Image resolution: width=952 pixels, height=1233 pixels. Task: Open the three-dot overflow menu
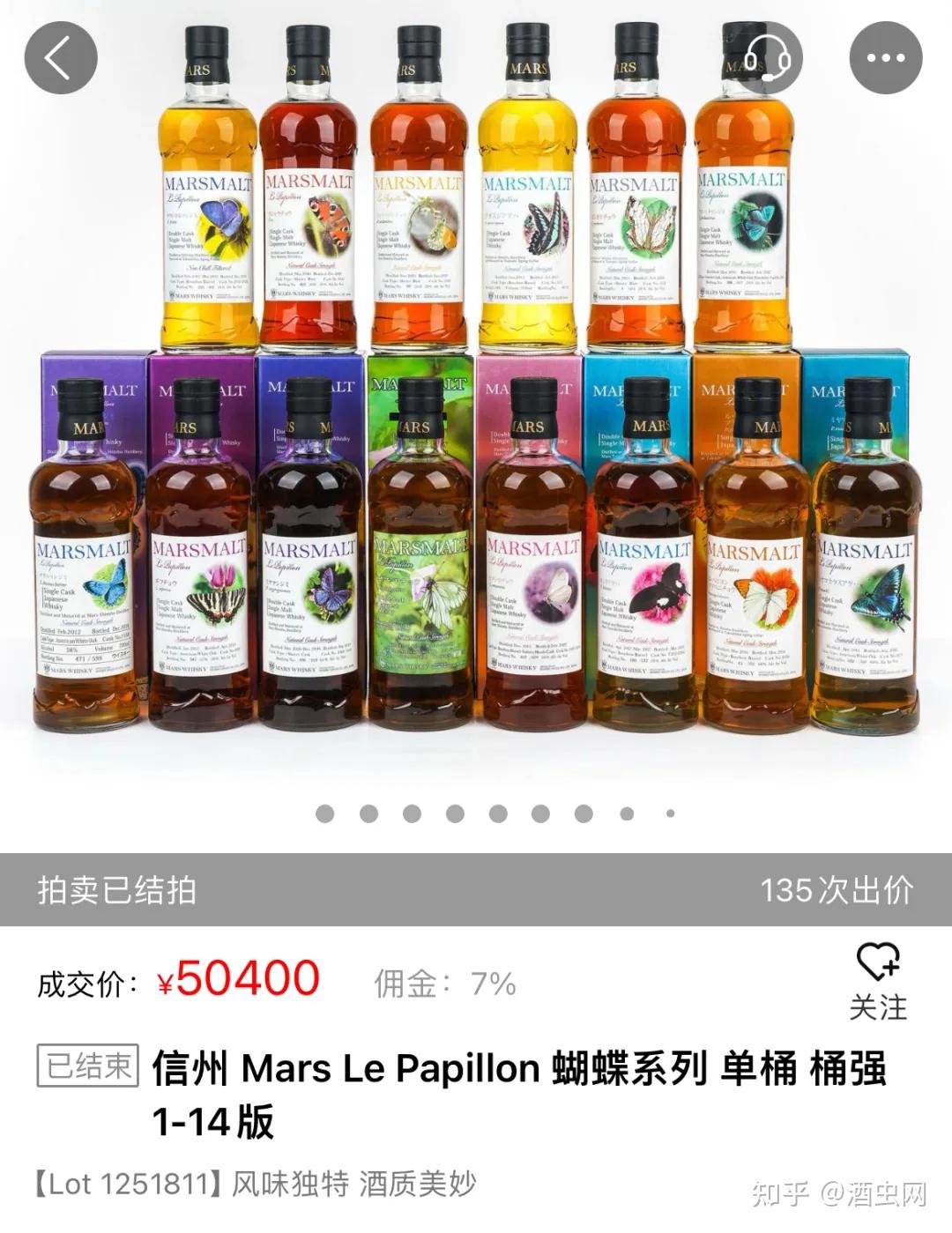pyautogui.click(x=885, y=58)
